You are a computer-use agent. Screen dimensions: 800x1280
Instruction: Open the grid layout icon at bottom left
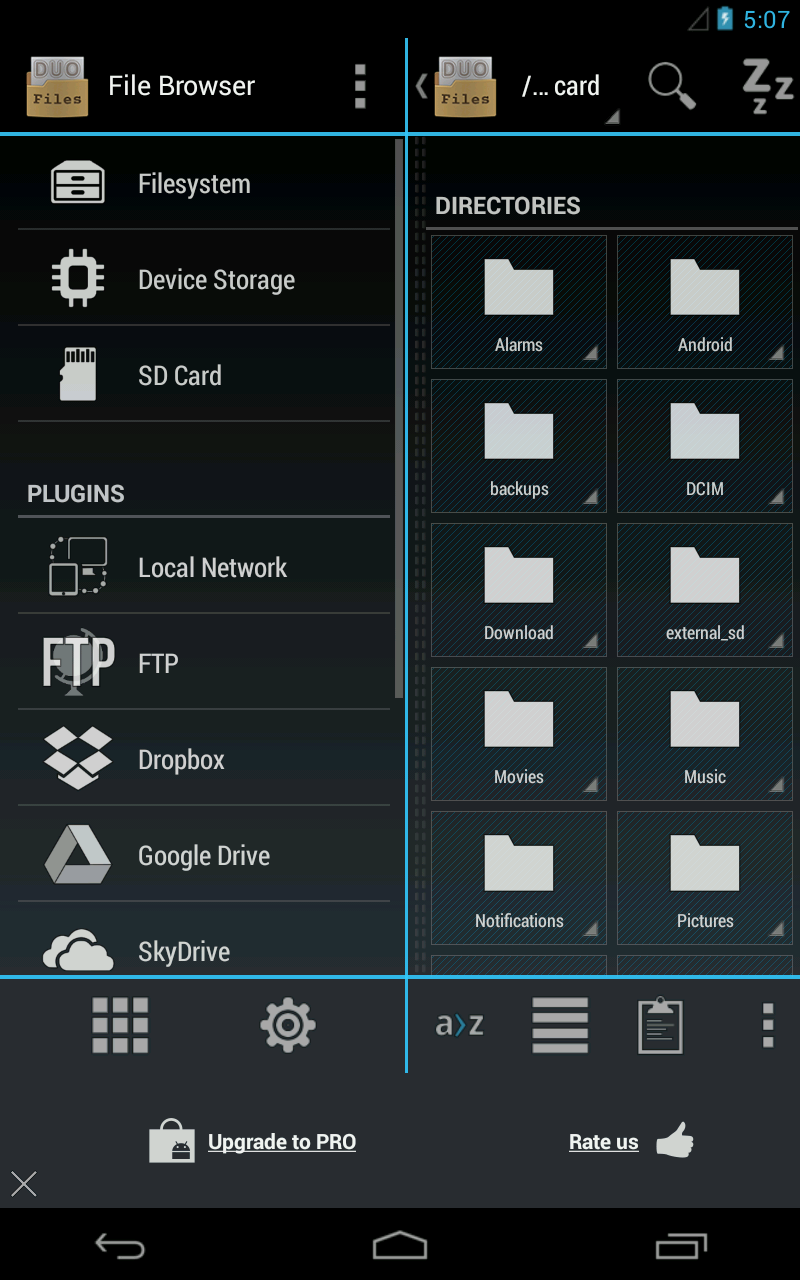[x=120, y=1024]
